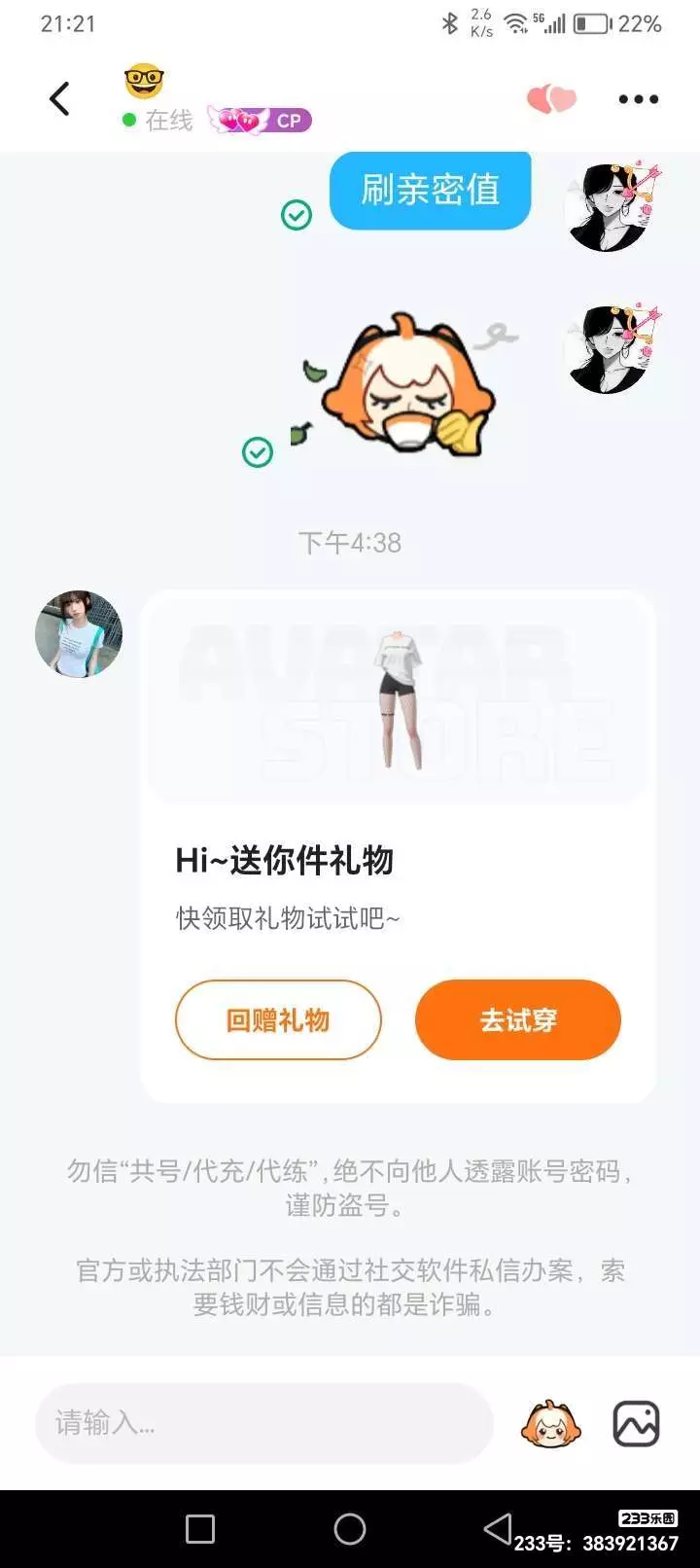Open the outfit gift card preview
The width and height of the screenshot is (700, 1568).
[398, 698]
